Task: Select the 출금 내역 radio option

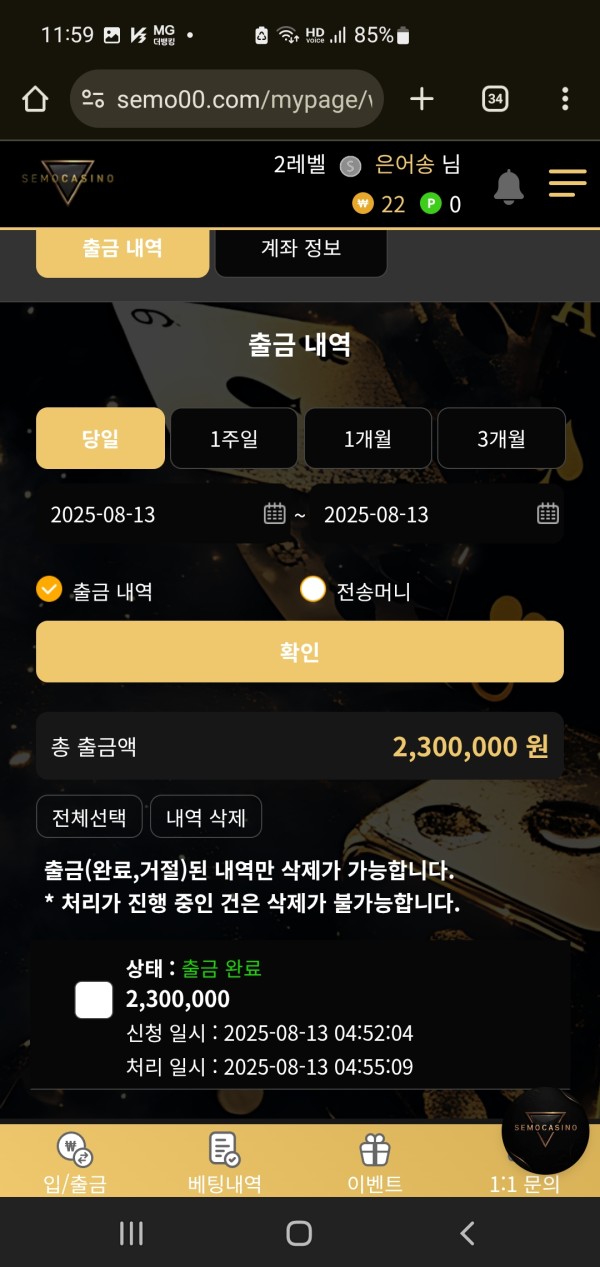Action: click(x=49, y=590)
